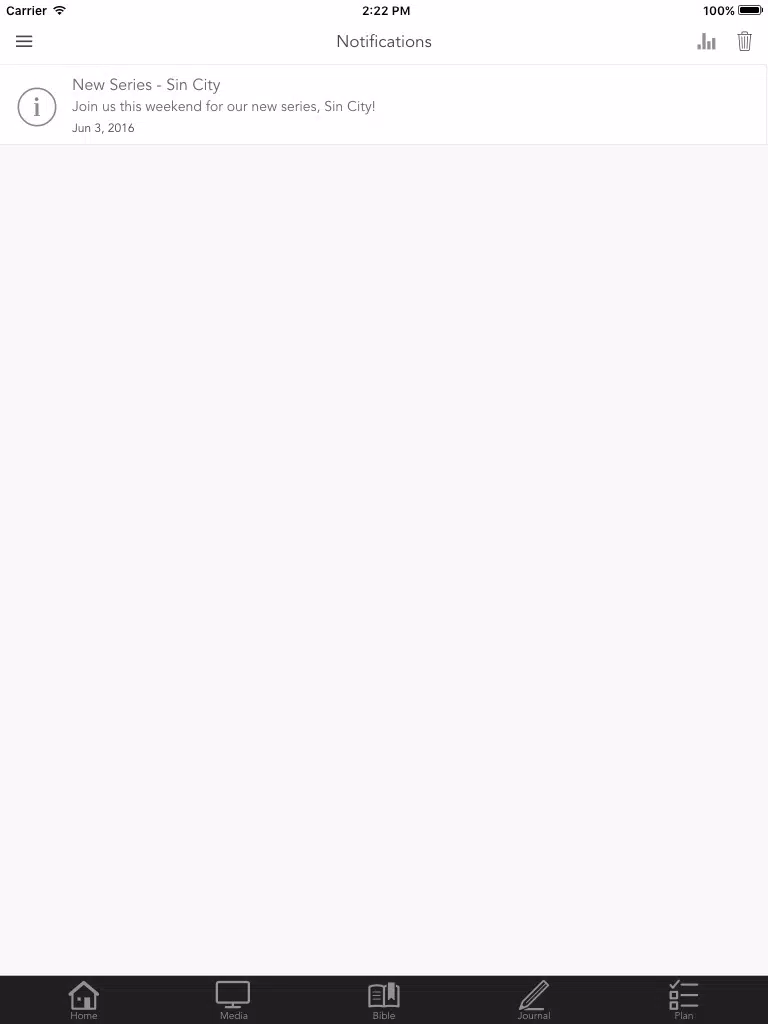
Task: Select the Journal tab
Action: pos(534,1000)
